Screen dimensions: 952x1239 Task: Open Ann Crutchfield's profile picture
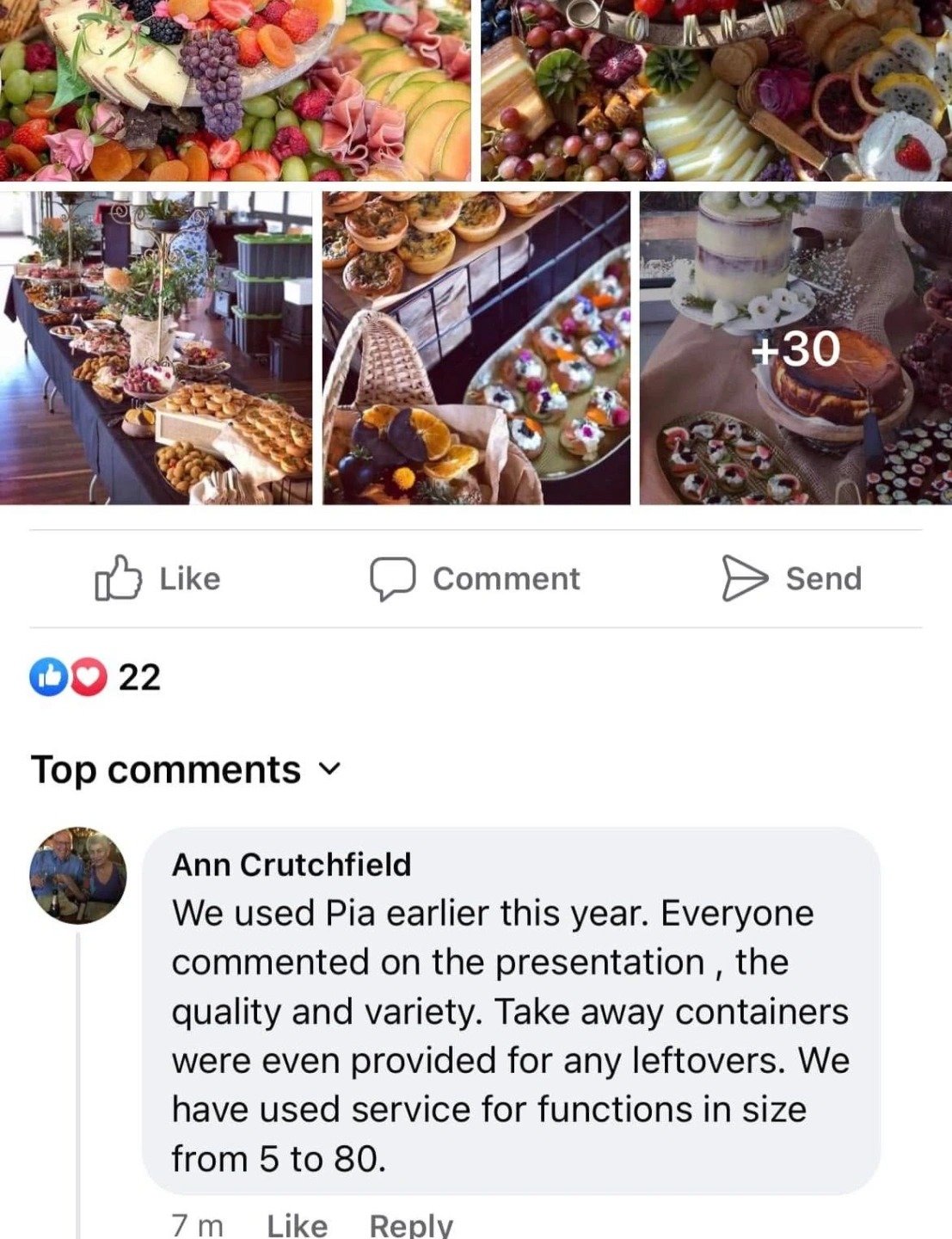click(x=78, y=875)
